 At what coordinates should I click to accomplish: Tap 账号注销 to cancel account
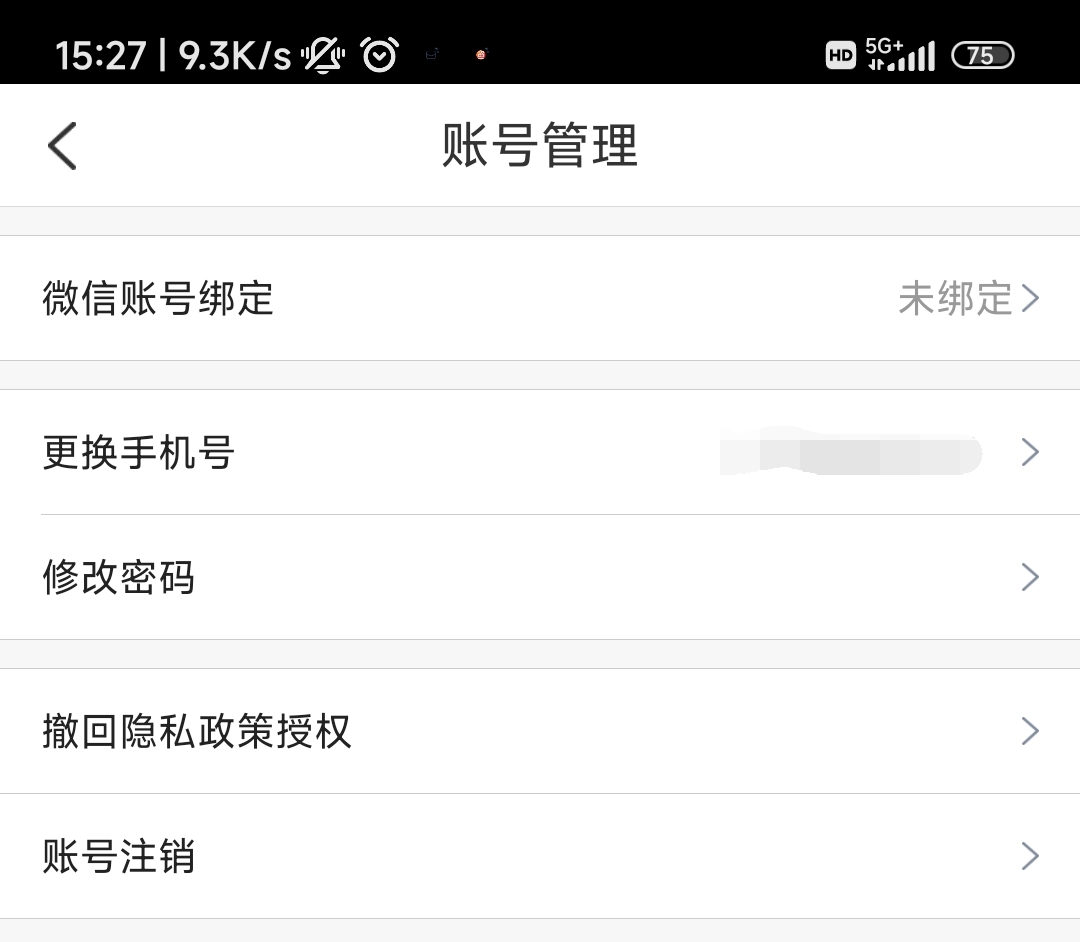point(540,856)
